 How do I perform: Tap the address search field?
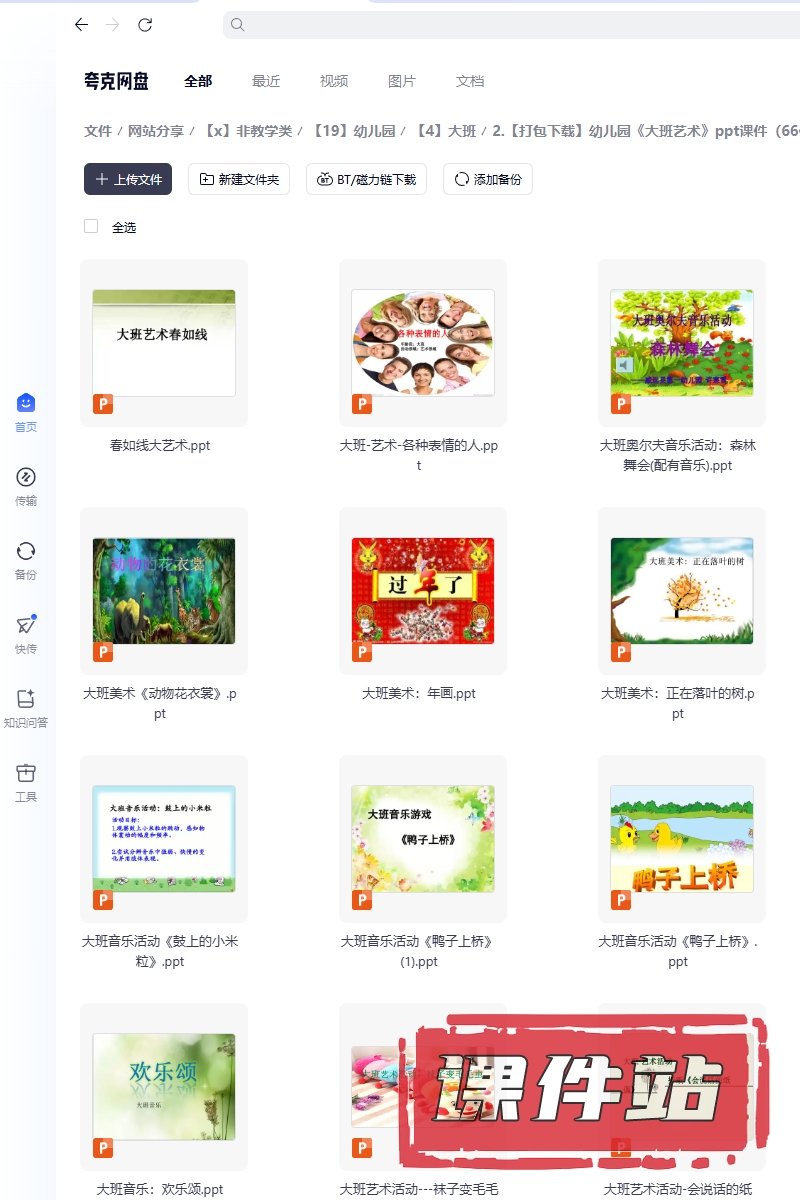tap(500, 25)
